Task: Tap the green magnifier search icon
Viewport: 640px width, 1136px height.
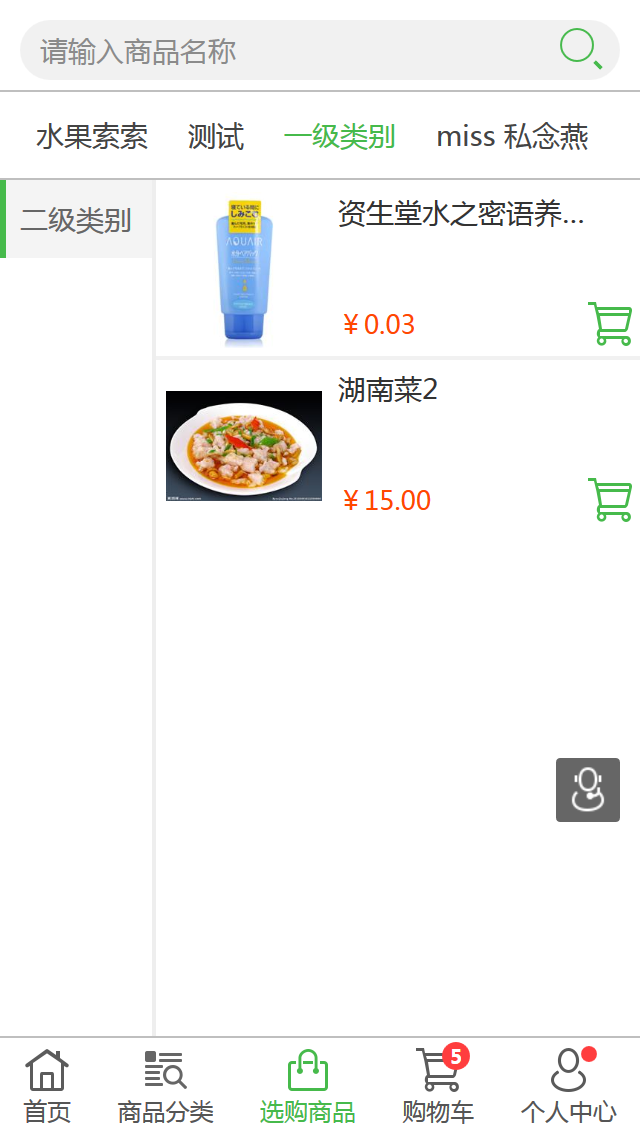Action: pyautogui.click(x=581, y=49)
